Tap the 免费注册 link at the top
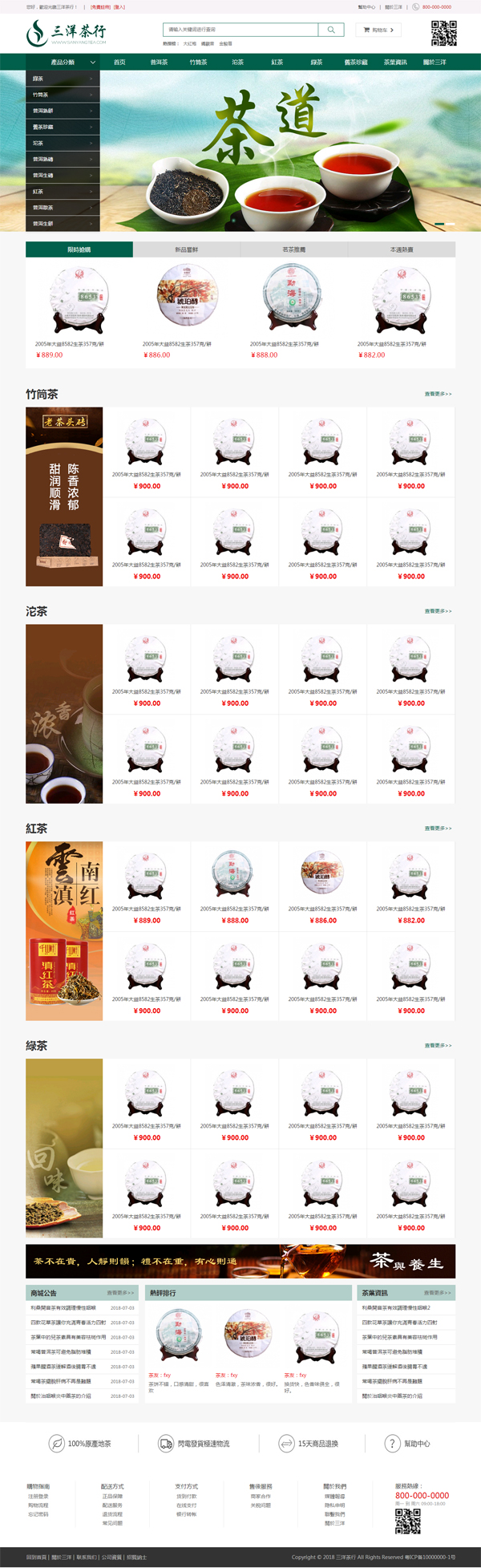 point(100,7)
